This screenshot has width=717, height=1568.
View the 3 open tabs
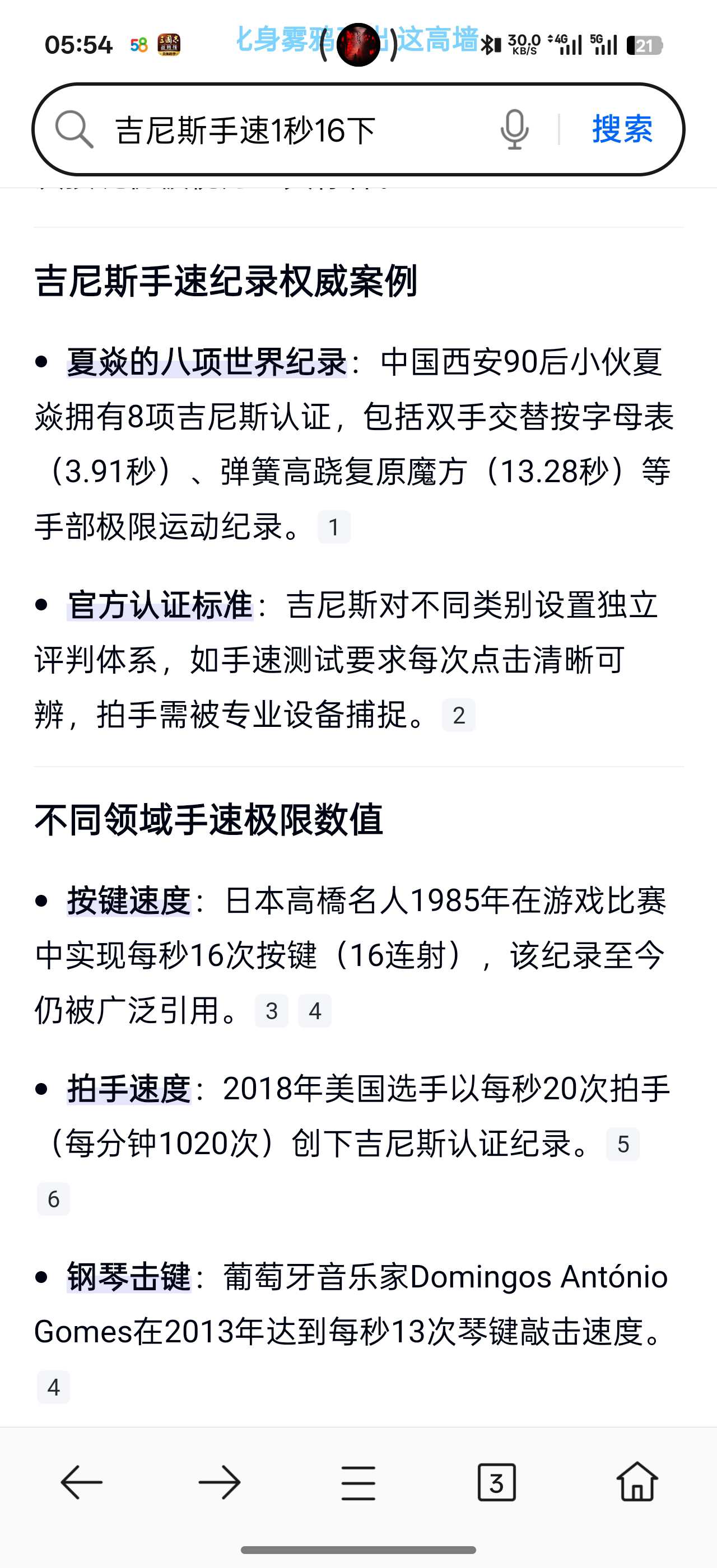click(497, 1483)
